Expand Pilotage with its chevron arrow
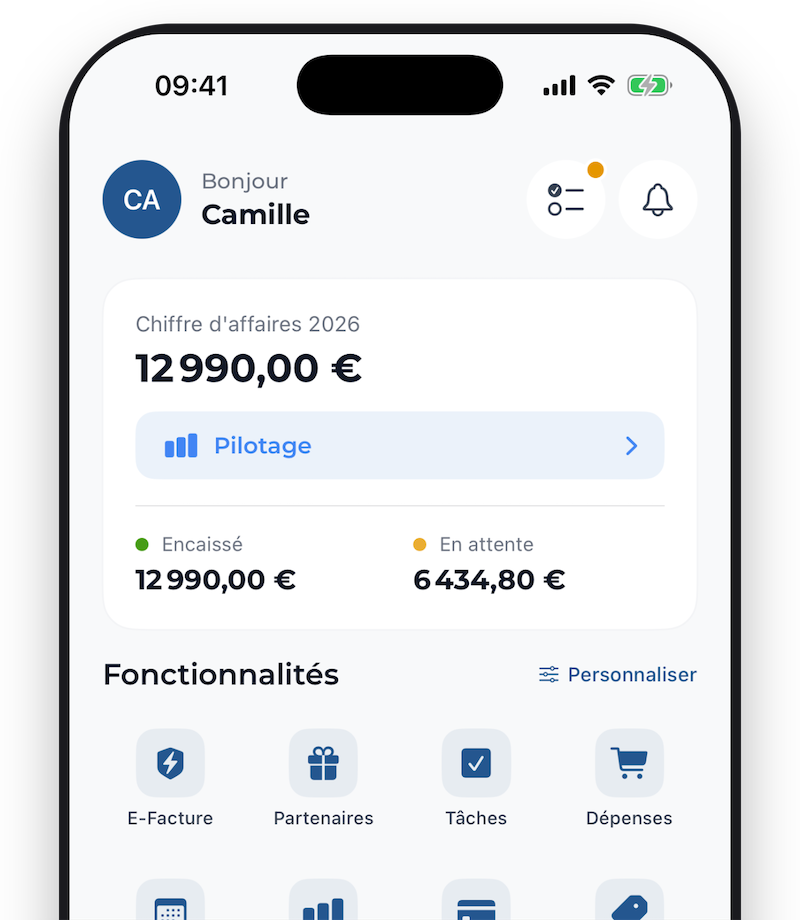 click(x=631, y=446)
